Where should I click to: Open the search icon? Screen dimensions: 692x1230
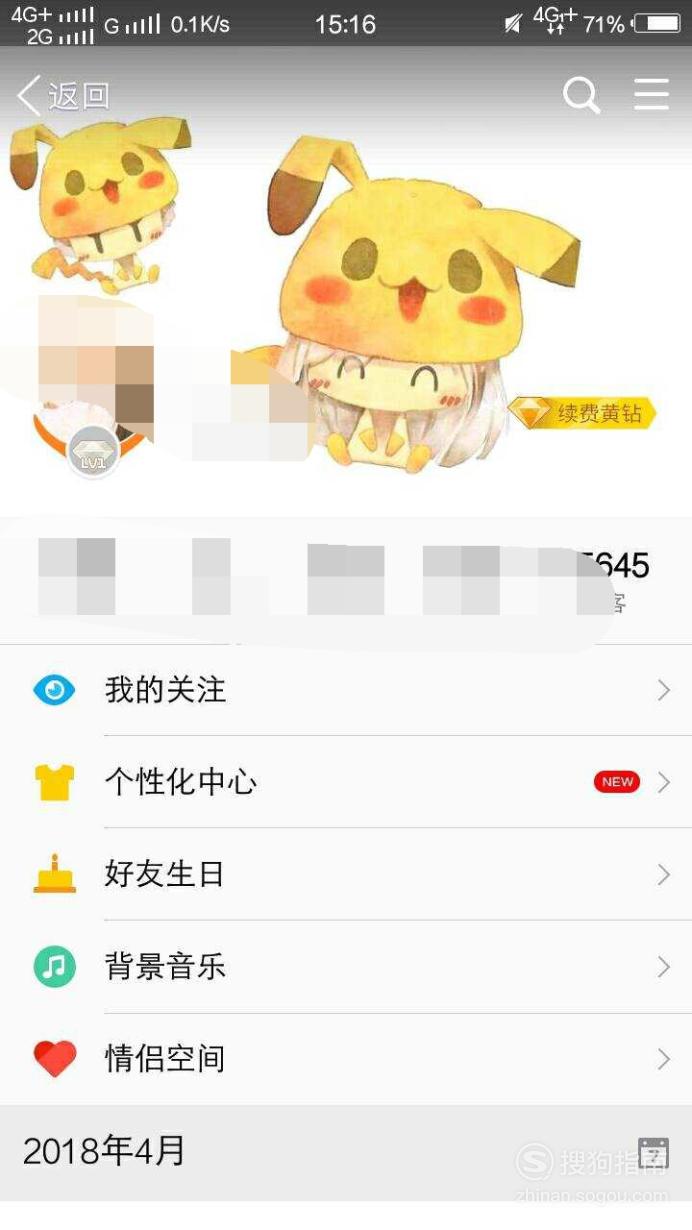pyautogui.click(x=581, y=96)
